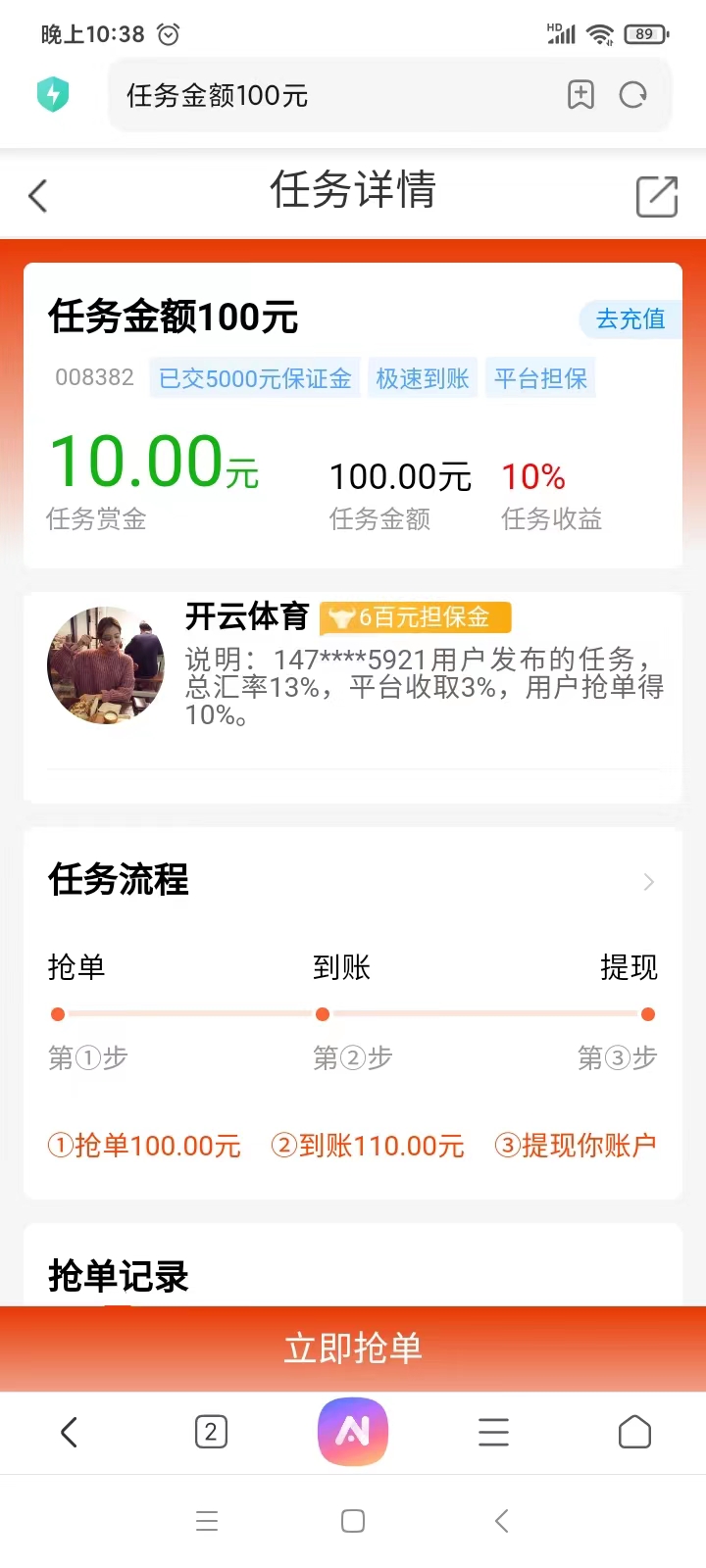Tap the tabs switcher showing number 2
Screen dimensions: 706x1568
click(x=210, y=1432)
